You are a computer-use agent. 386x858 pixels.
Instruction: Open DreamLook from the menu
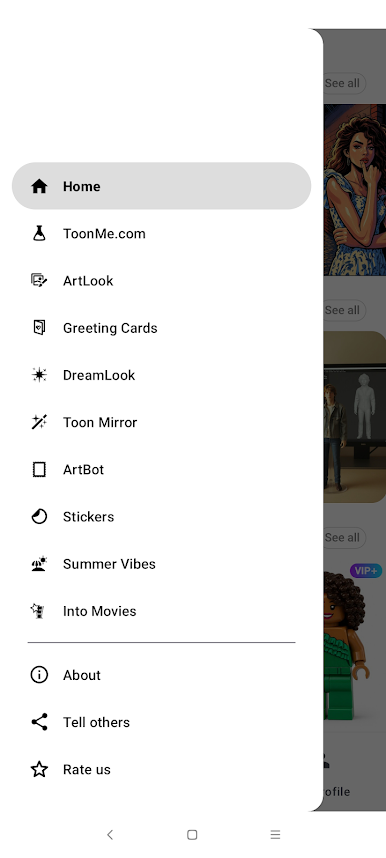point(162,375)
